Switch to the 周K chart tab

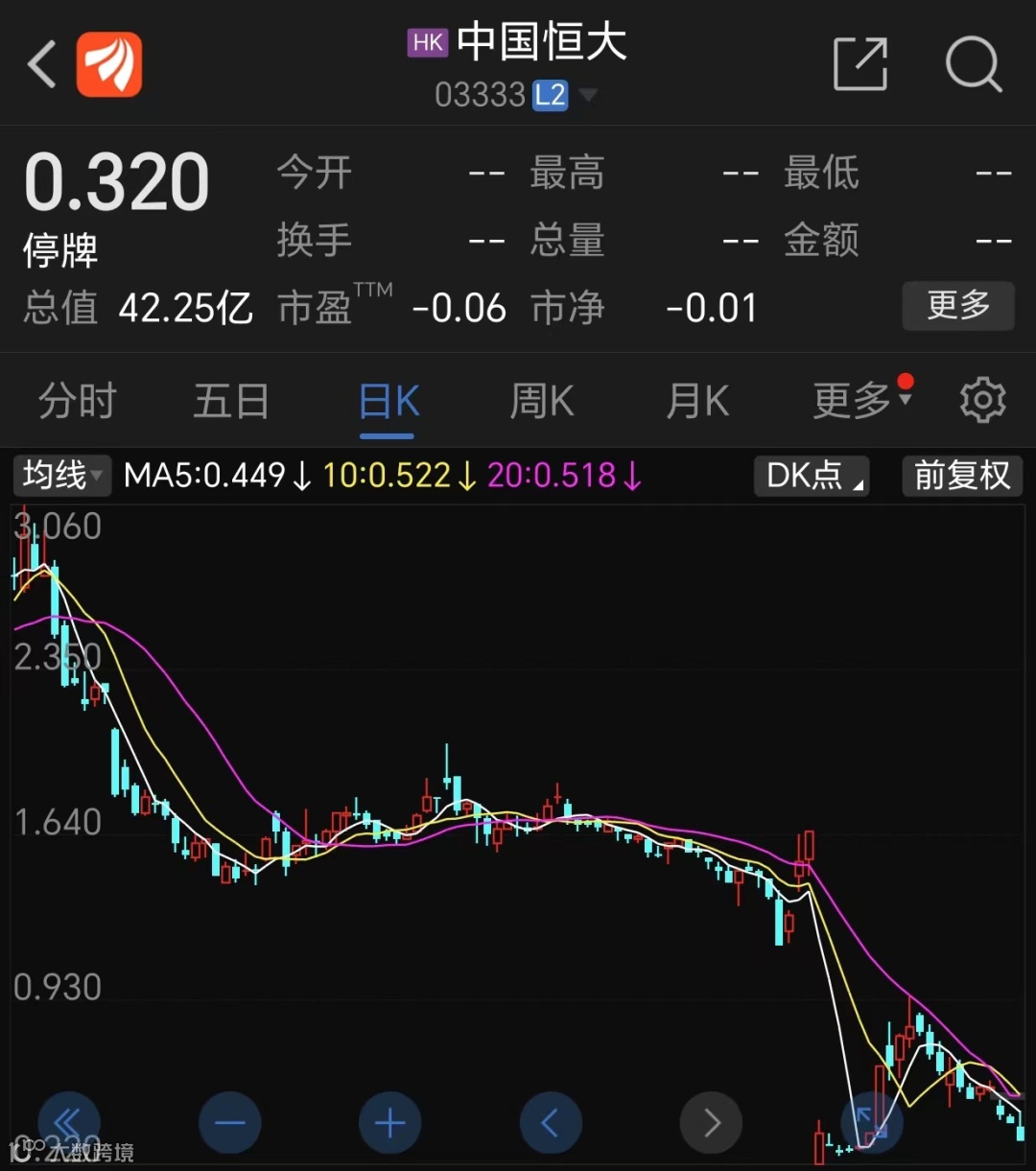(x=542, y=401)
